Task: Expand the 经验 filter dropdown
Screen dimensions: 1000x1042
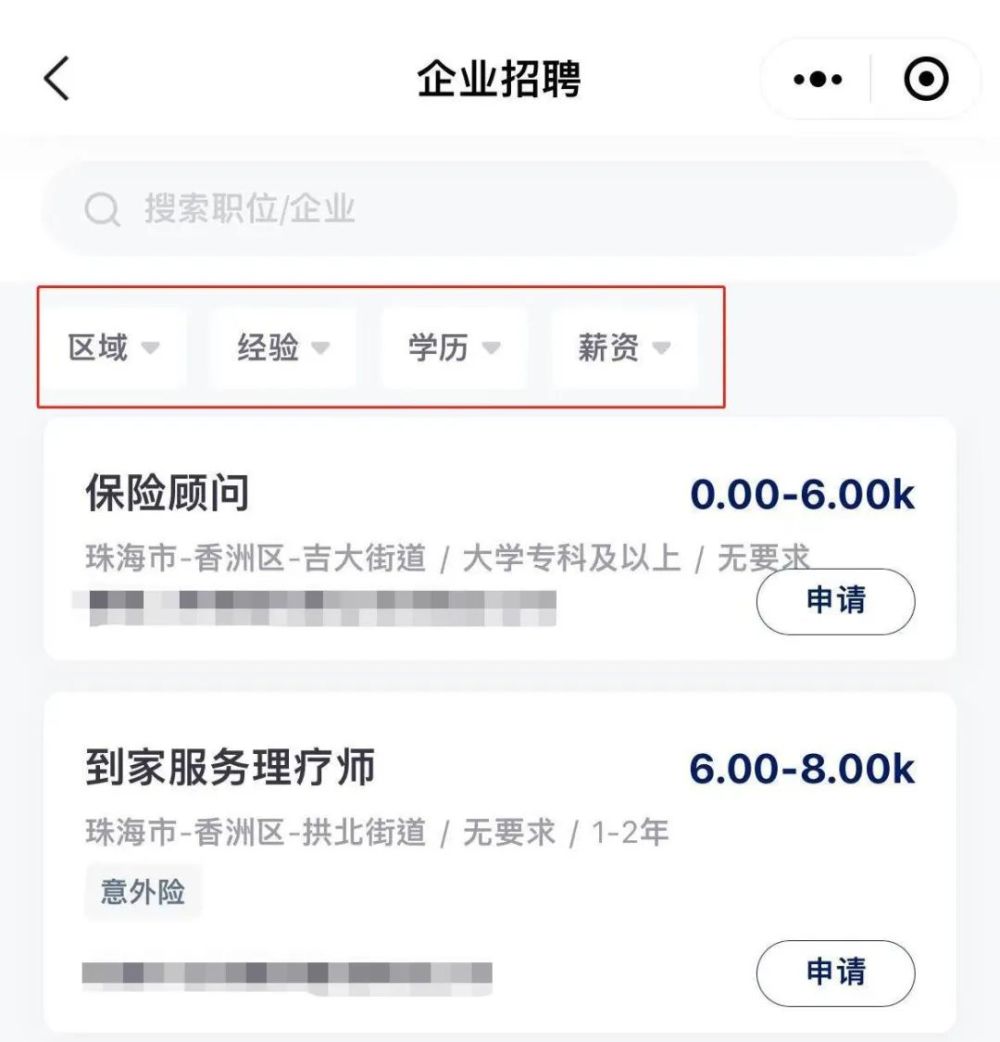Action: point(283,348)
